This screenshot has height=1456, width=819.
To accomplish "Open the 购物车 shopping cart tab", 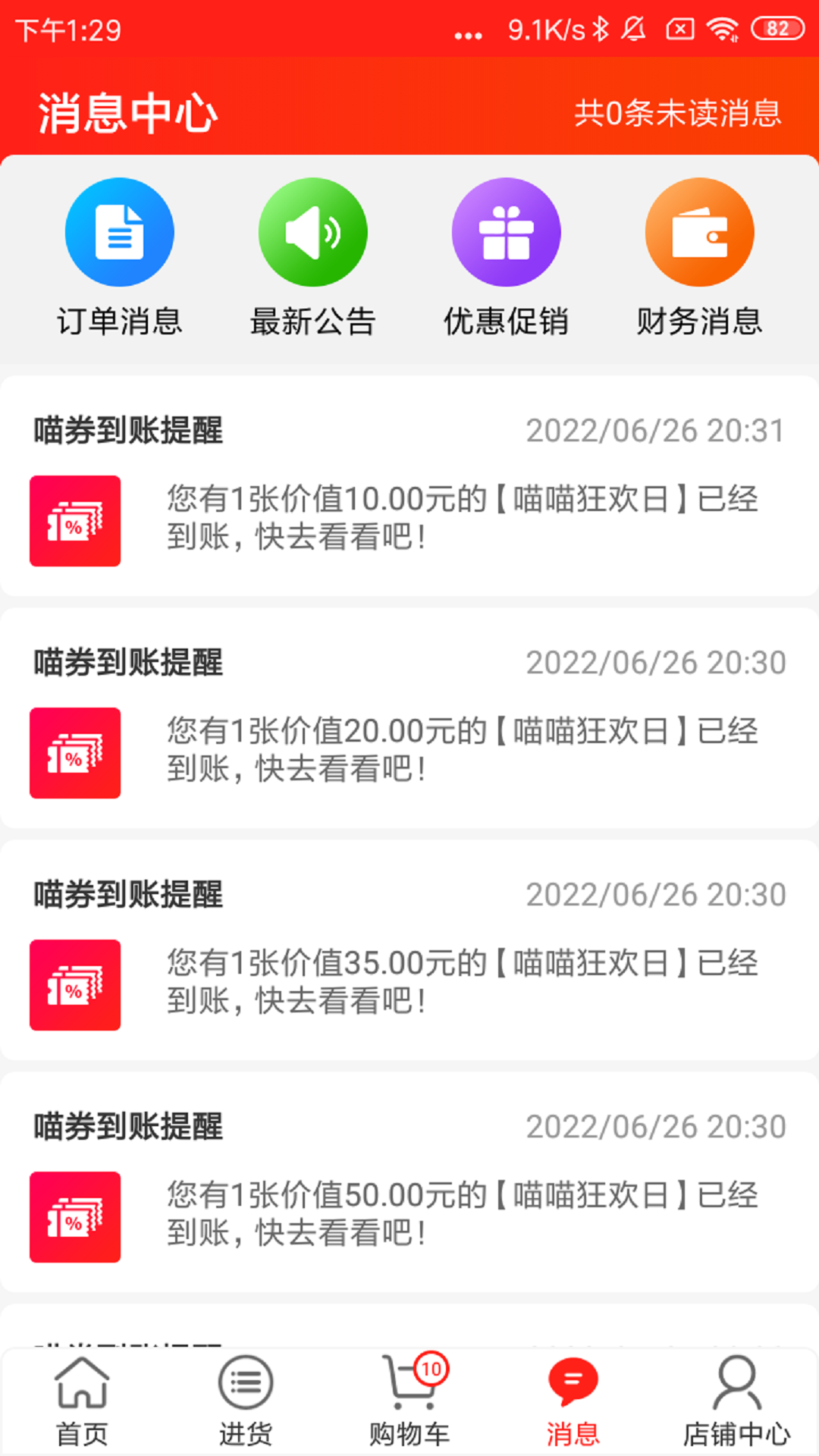I will click(x=409, y=1401).
